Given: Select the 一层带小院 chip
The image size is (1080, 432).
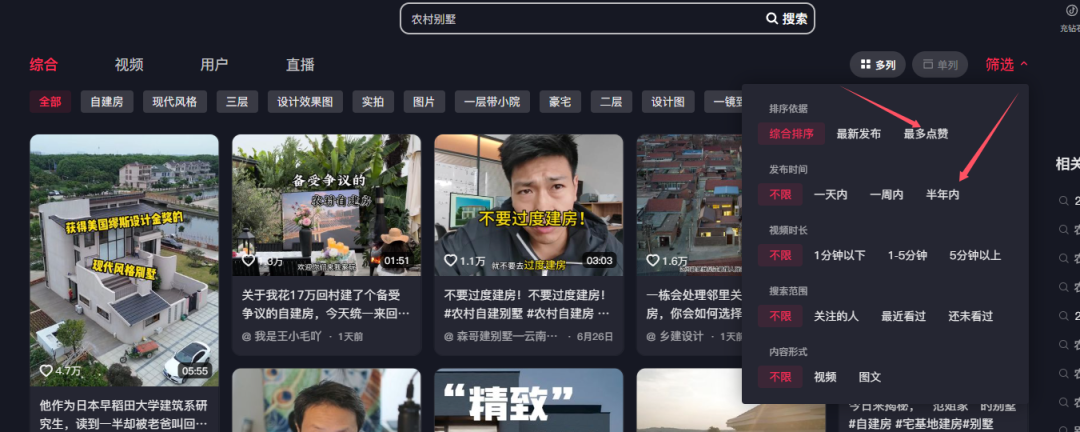Looking at the screenshot, I should click(491, 102).
